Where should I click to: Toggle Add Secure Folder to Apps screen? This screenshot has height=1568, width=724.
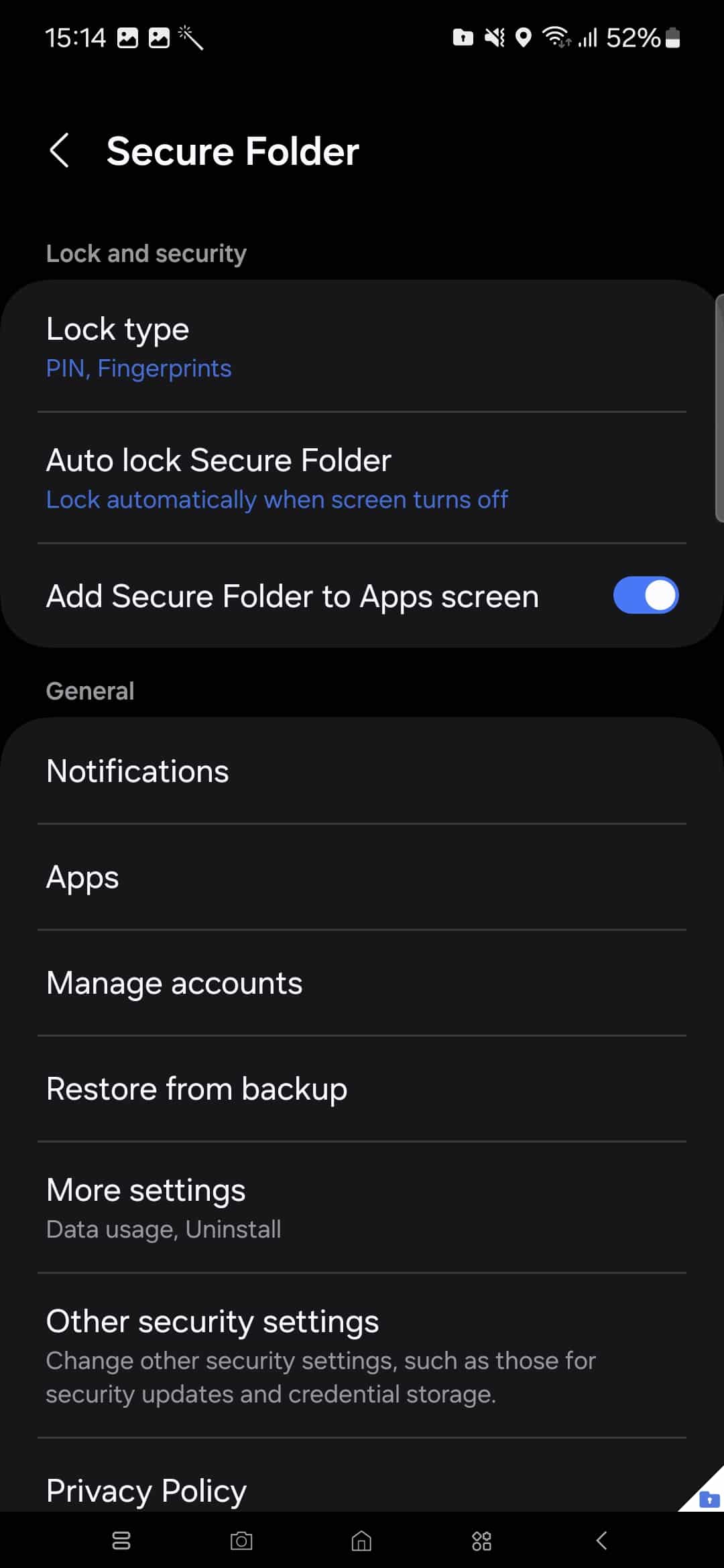646,595
